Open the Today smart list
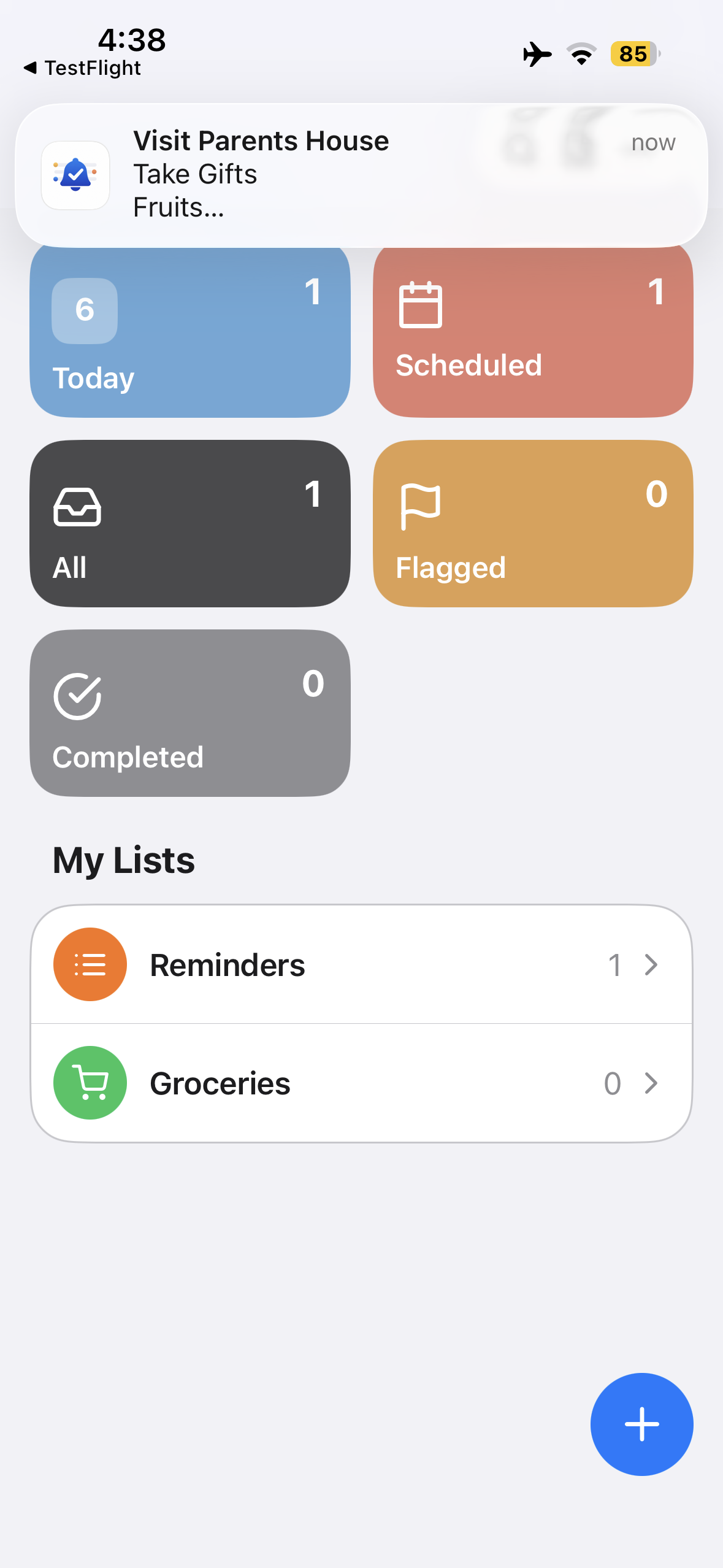The height and width of the screenshot is (1568, 723). (190, 332)
